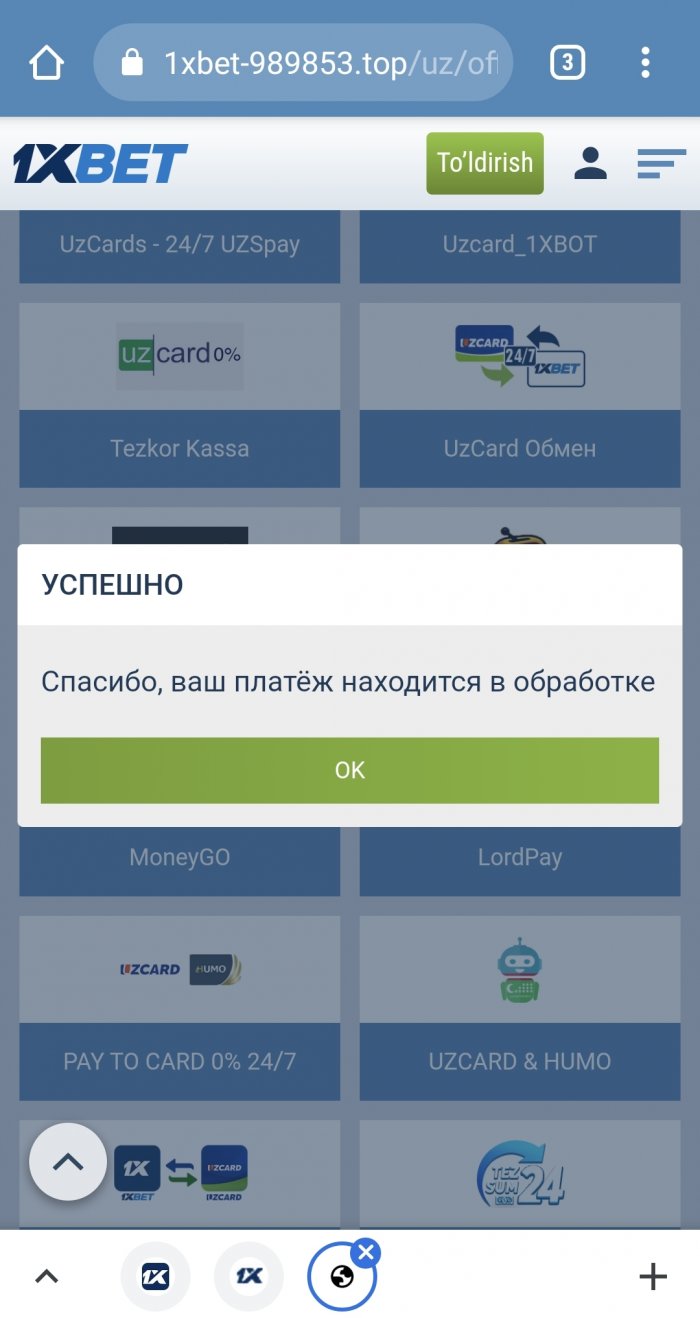Open the browser overflow menu
Screen dimensions: 700x1318
point(646,63)
